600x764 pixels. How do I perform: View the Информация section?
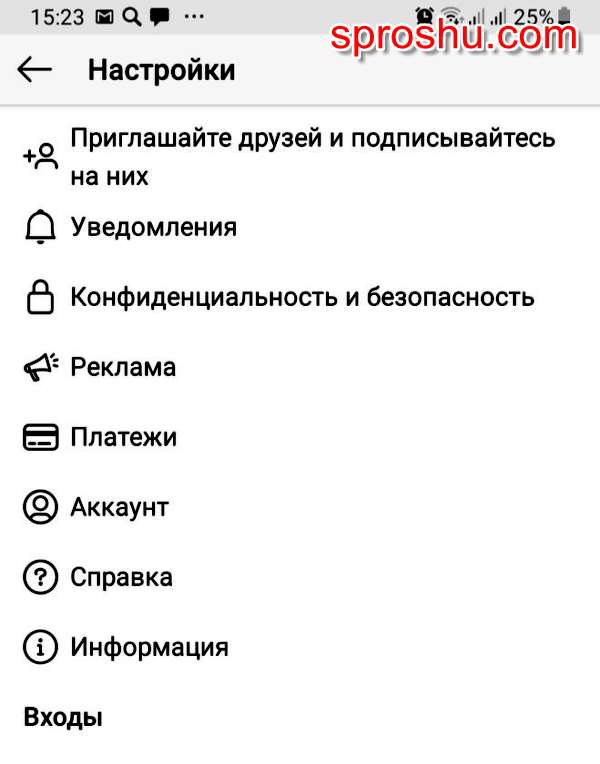[149, 647]
